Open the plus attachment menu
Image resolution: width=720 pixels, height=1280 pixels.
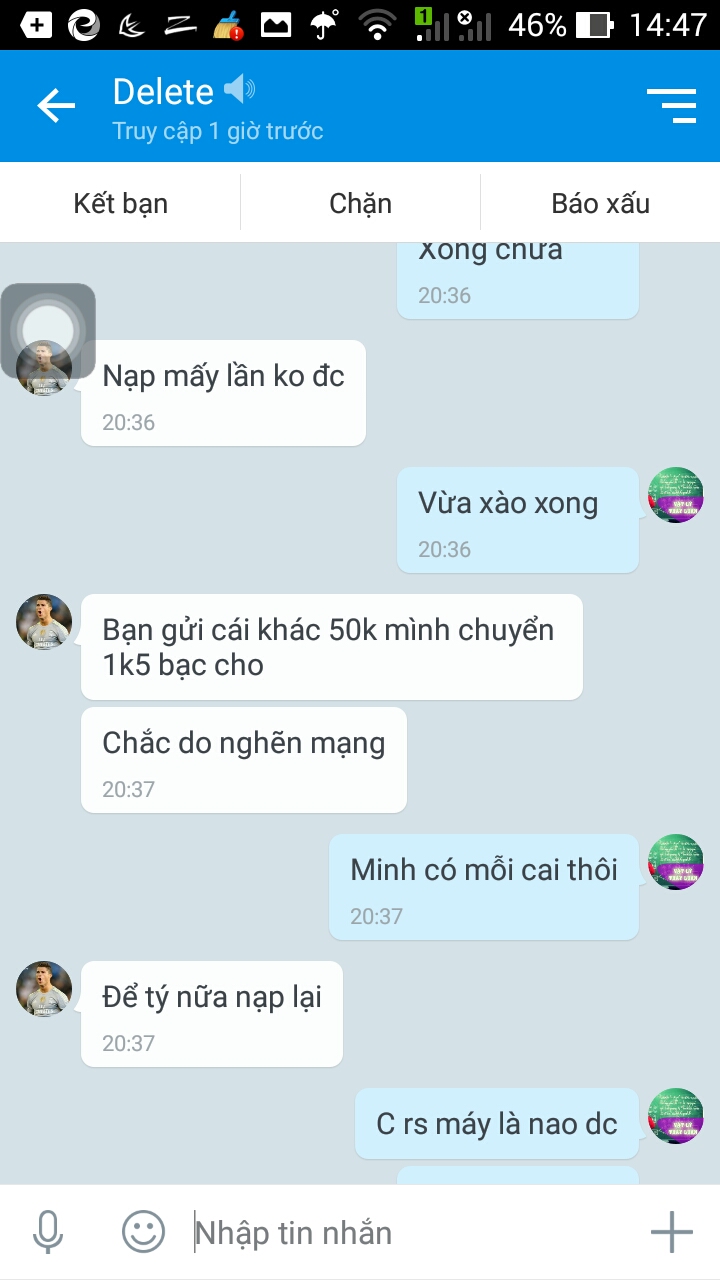tap(671, 1232)
